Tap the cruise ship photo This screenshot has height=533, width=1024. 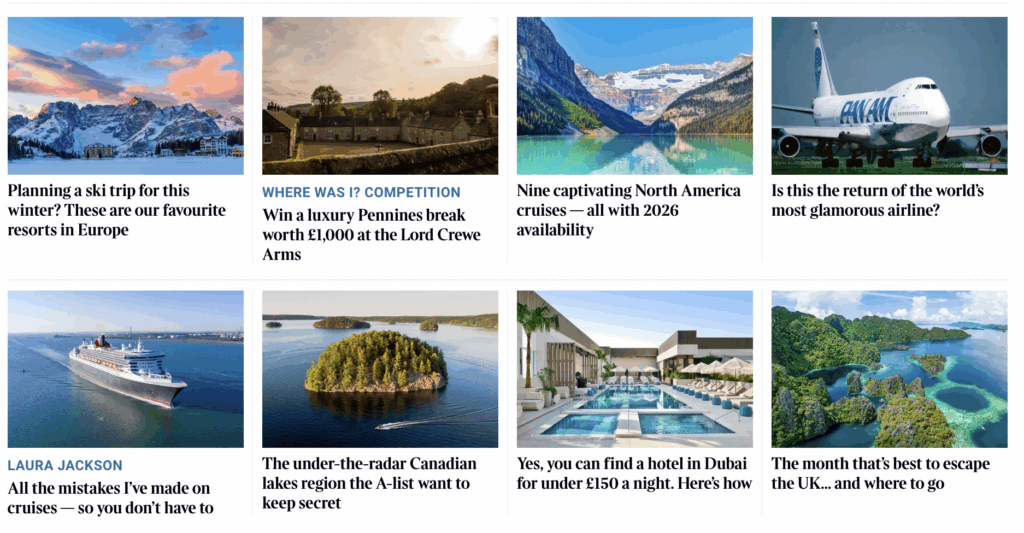click(x=125, y=369)
